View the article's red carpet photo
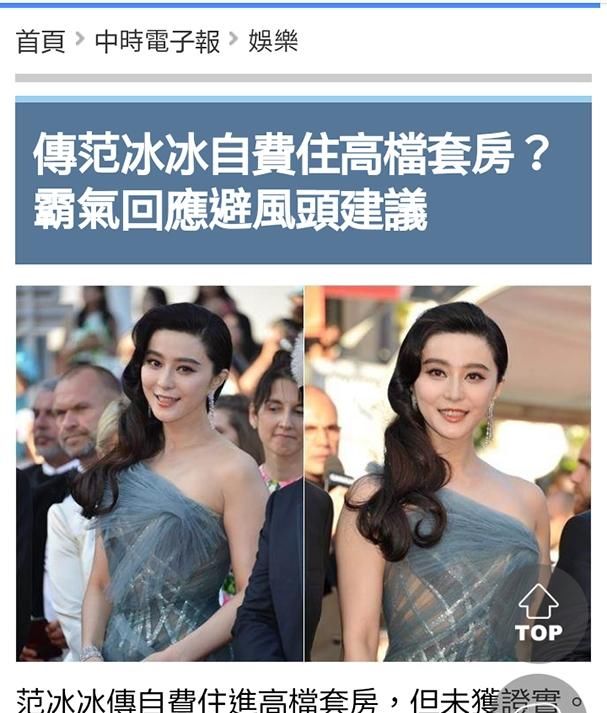 tap(302, 472)
